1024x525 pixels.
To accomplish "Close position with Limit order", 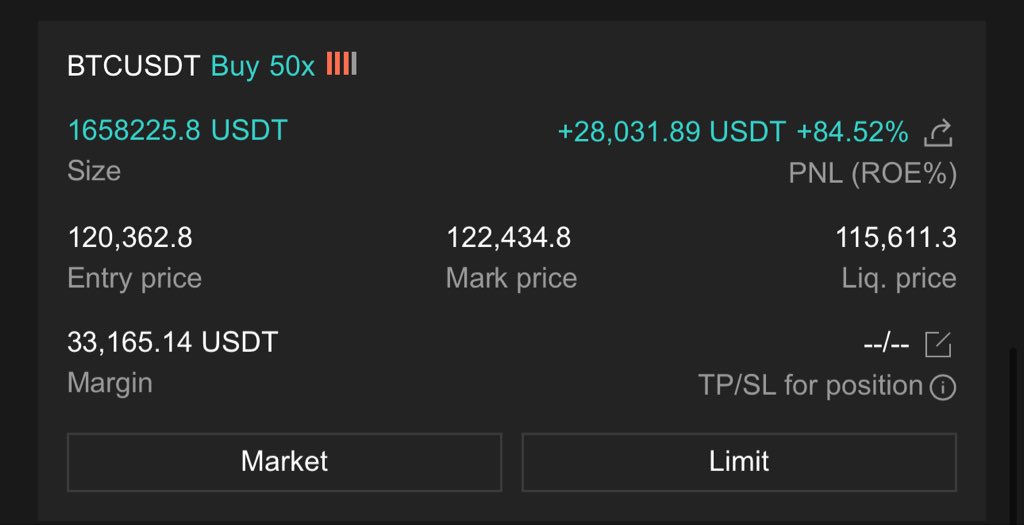I will click(739, 461).
